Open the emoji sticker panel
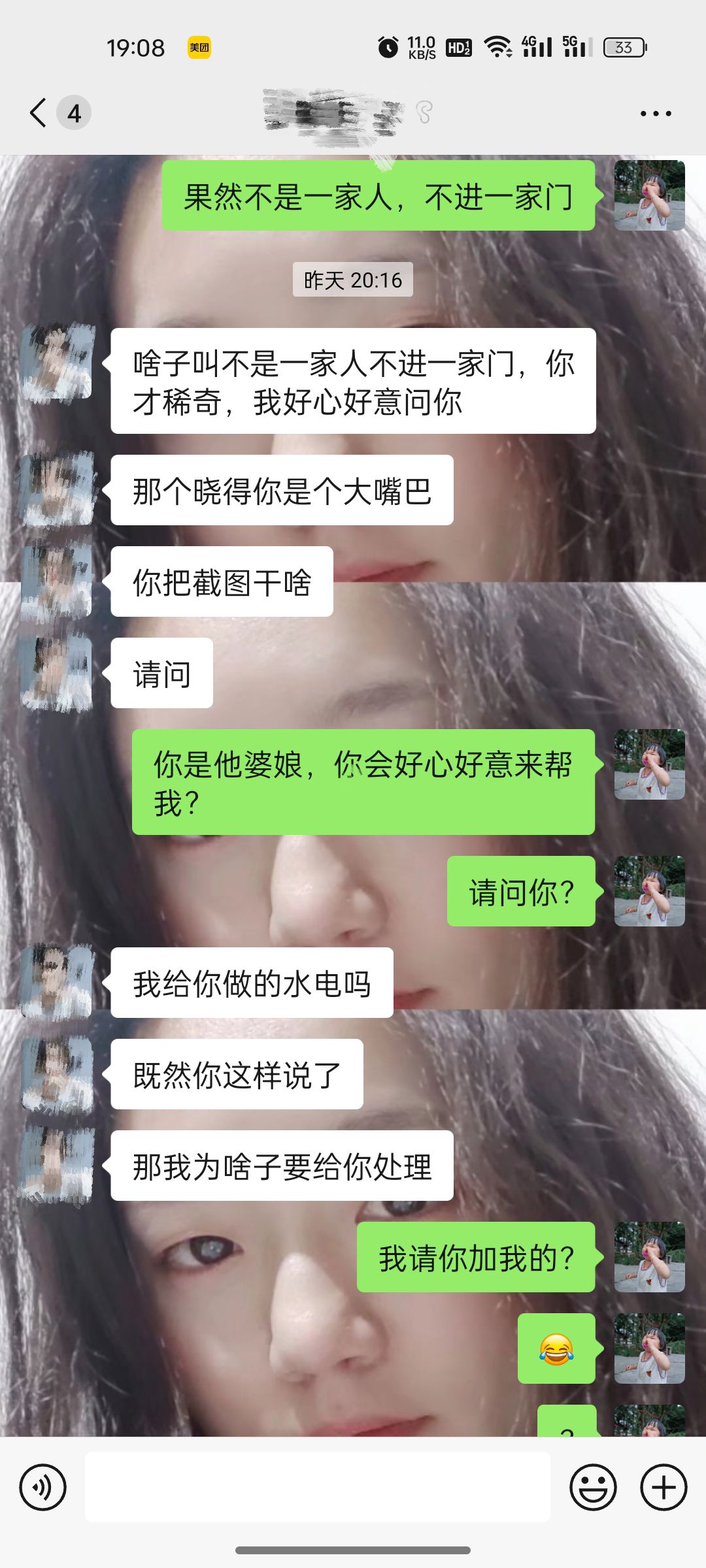The image size is (706, 1568). (593, 1488)
